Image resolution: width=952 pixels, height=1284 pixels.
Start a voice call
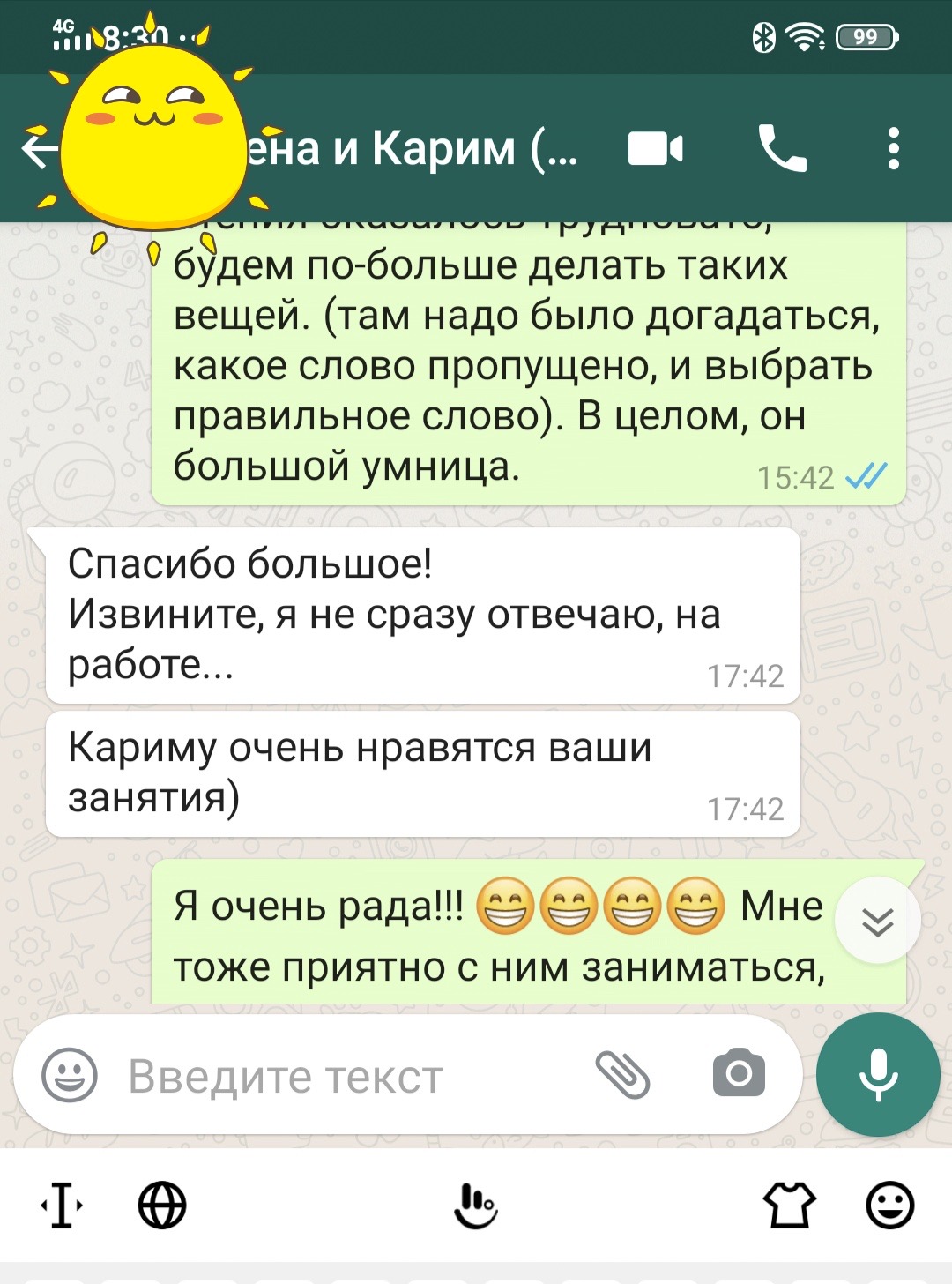[x=782, y=148]
